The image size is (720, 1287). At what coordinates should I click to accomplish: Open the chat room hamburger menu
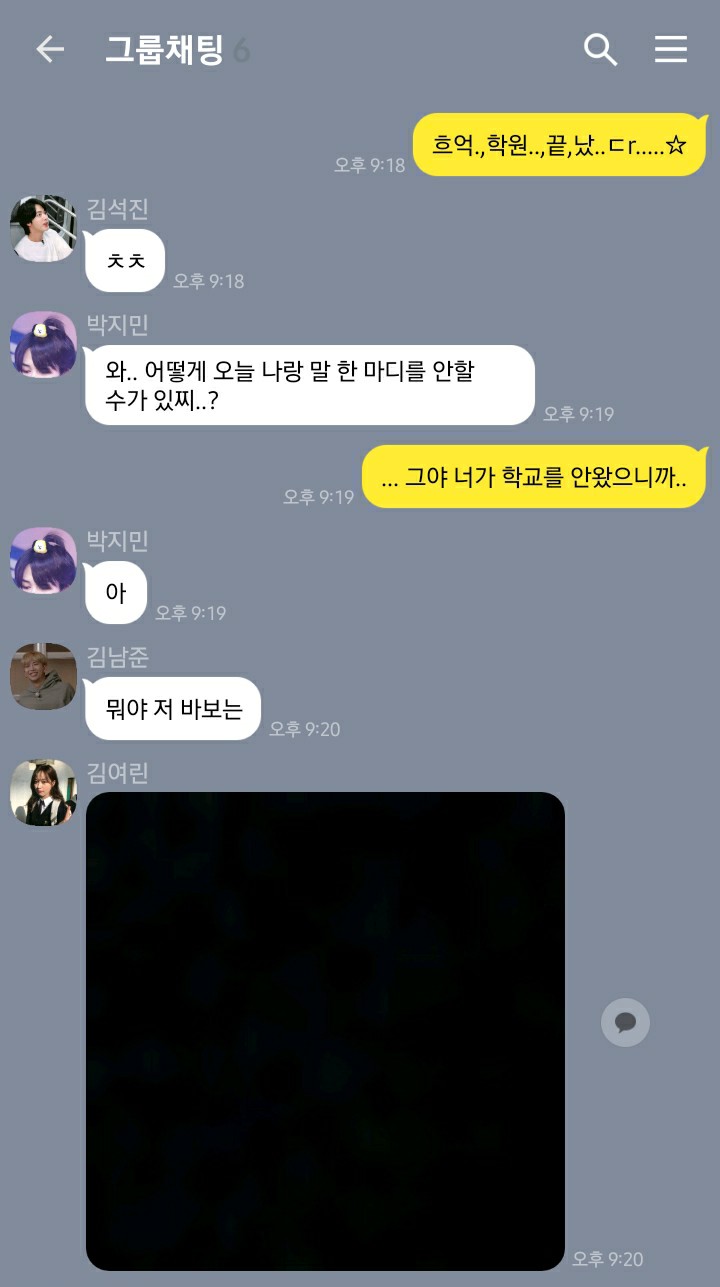click(671, 49)
